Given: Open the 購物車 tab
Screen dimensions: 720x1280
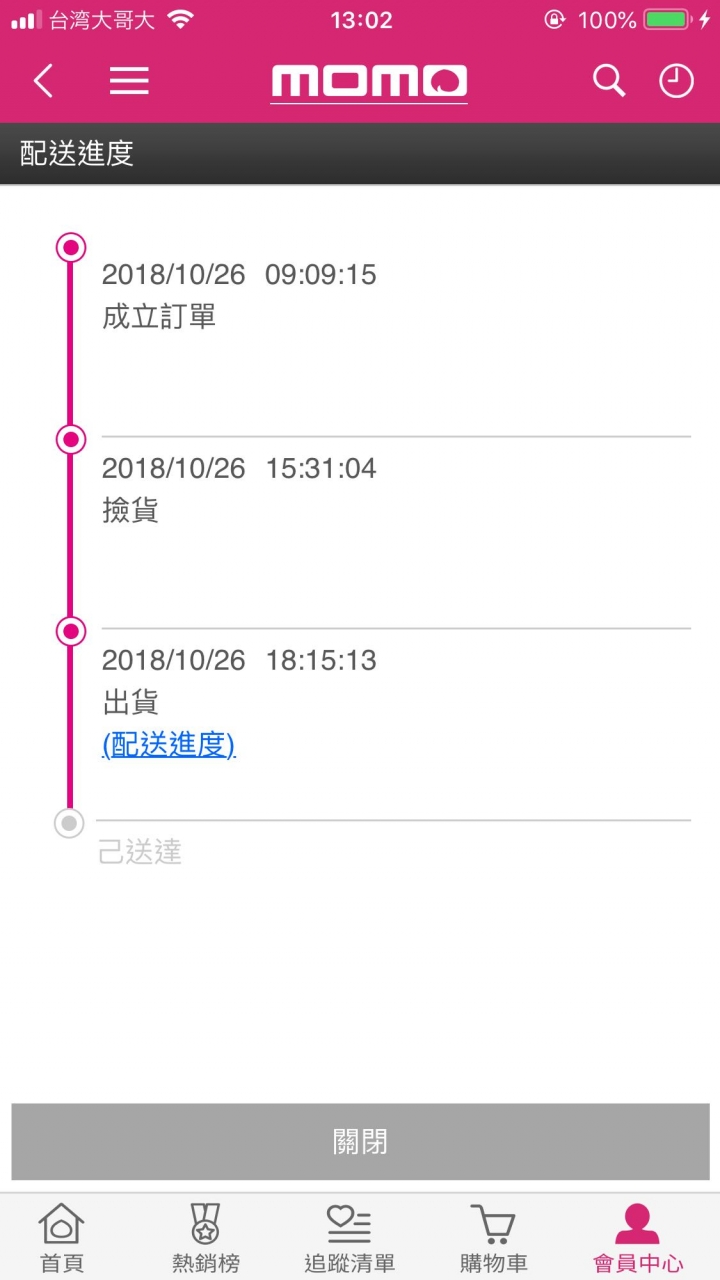Looking at the screenshot, I should pyautogui.click(x=493, y=1237).
